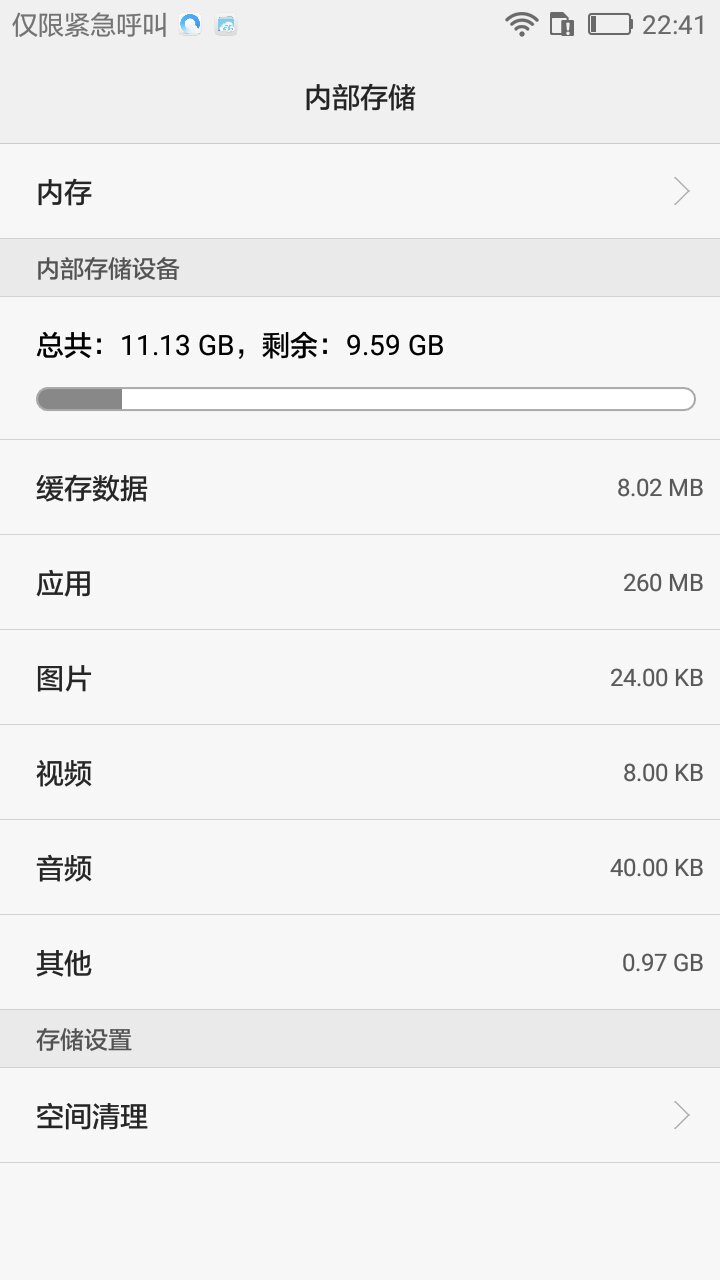Open 空间清理 to clean storage
Viewport: 720px width, 1280px height.
(x=360, y=1115)
